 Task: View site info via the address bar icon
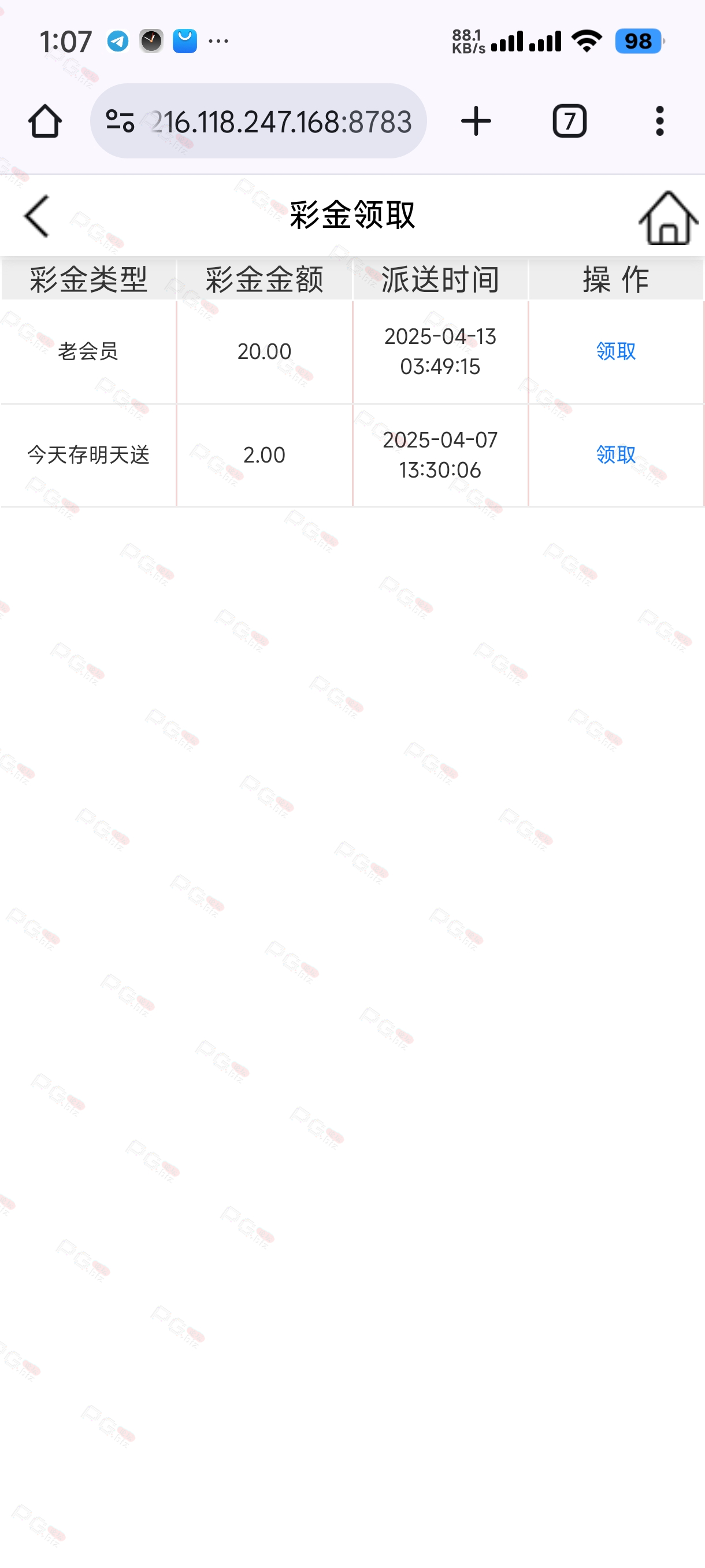[120, 121]
